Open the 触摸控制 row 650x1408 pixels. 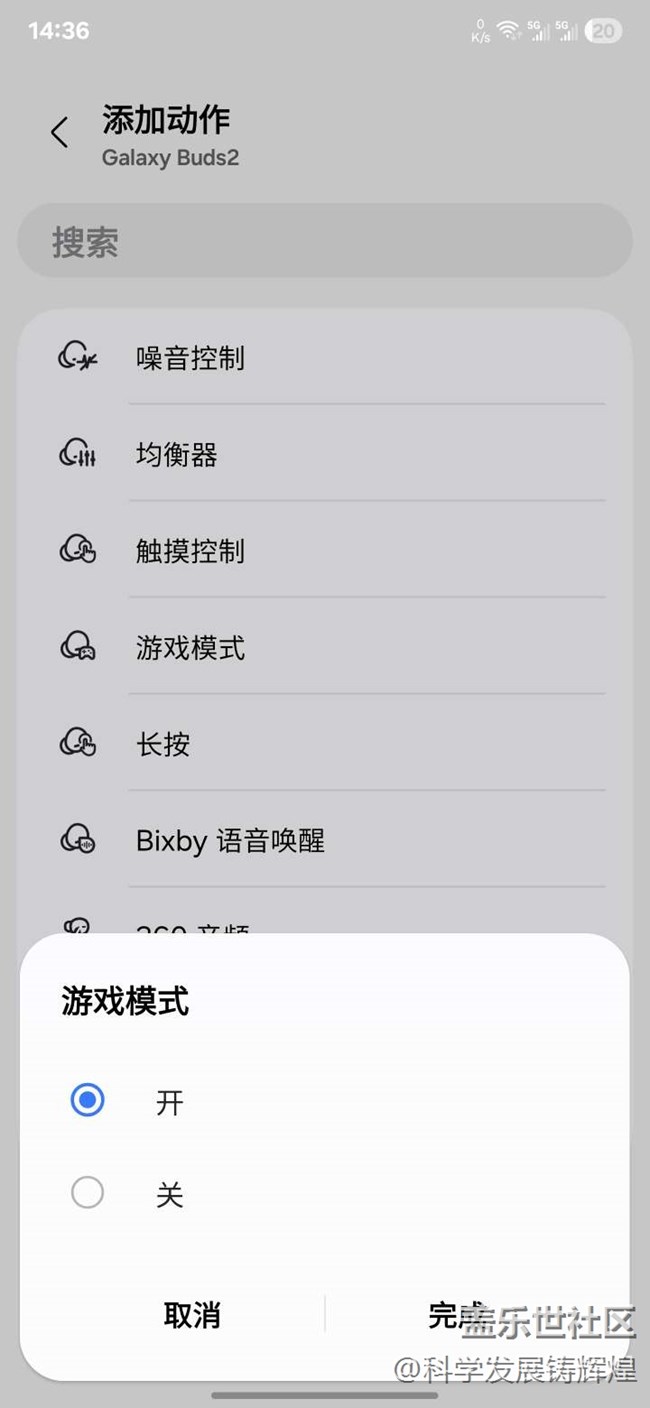(x=325, y=551)
